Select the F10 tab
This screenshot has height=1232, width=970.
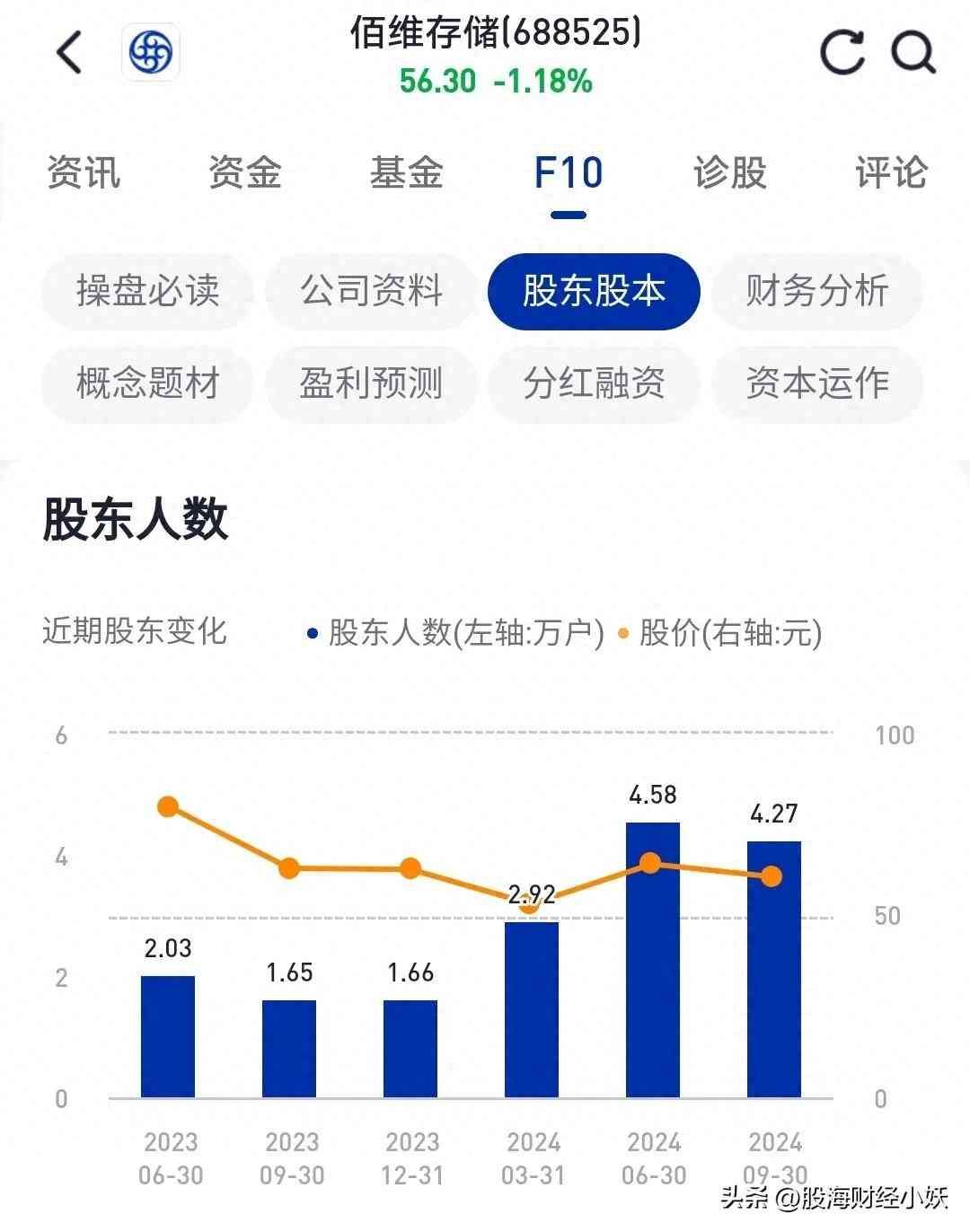click(x=569, y=172)
